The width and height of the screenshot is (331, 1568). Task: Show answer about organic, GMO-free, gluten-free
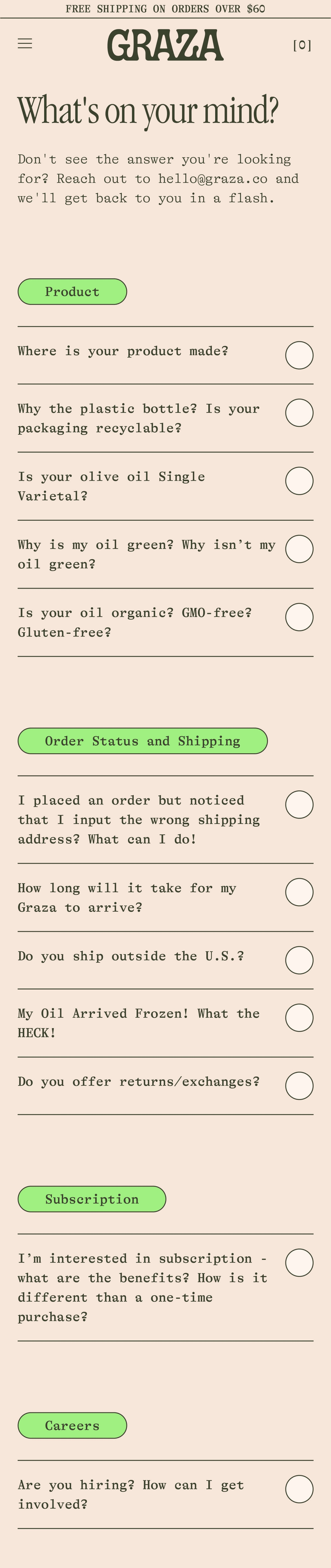pyautogui.click(x=299, y=617)
